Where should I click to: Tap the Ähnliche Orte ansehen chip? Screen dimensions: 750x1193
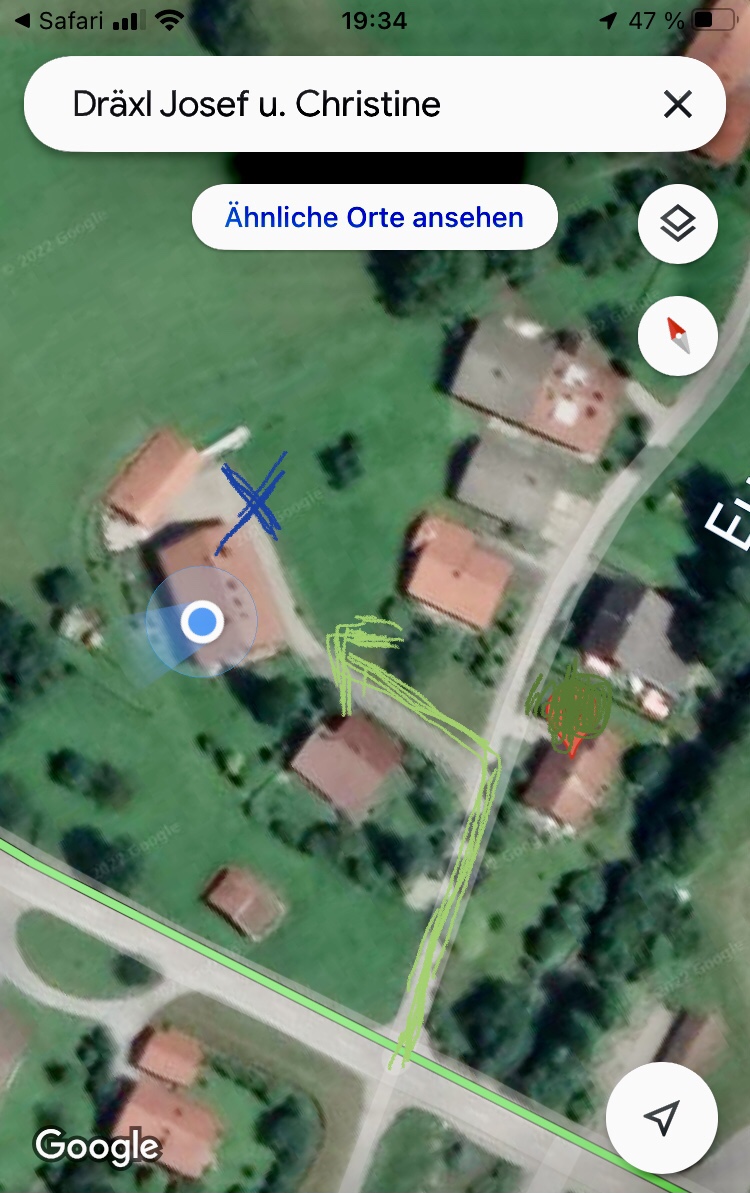pos(374,217)
